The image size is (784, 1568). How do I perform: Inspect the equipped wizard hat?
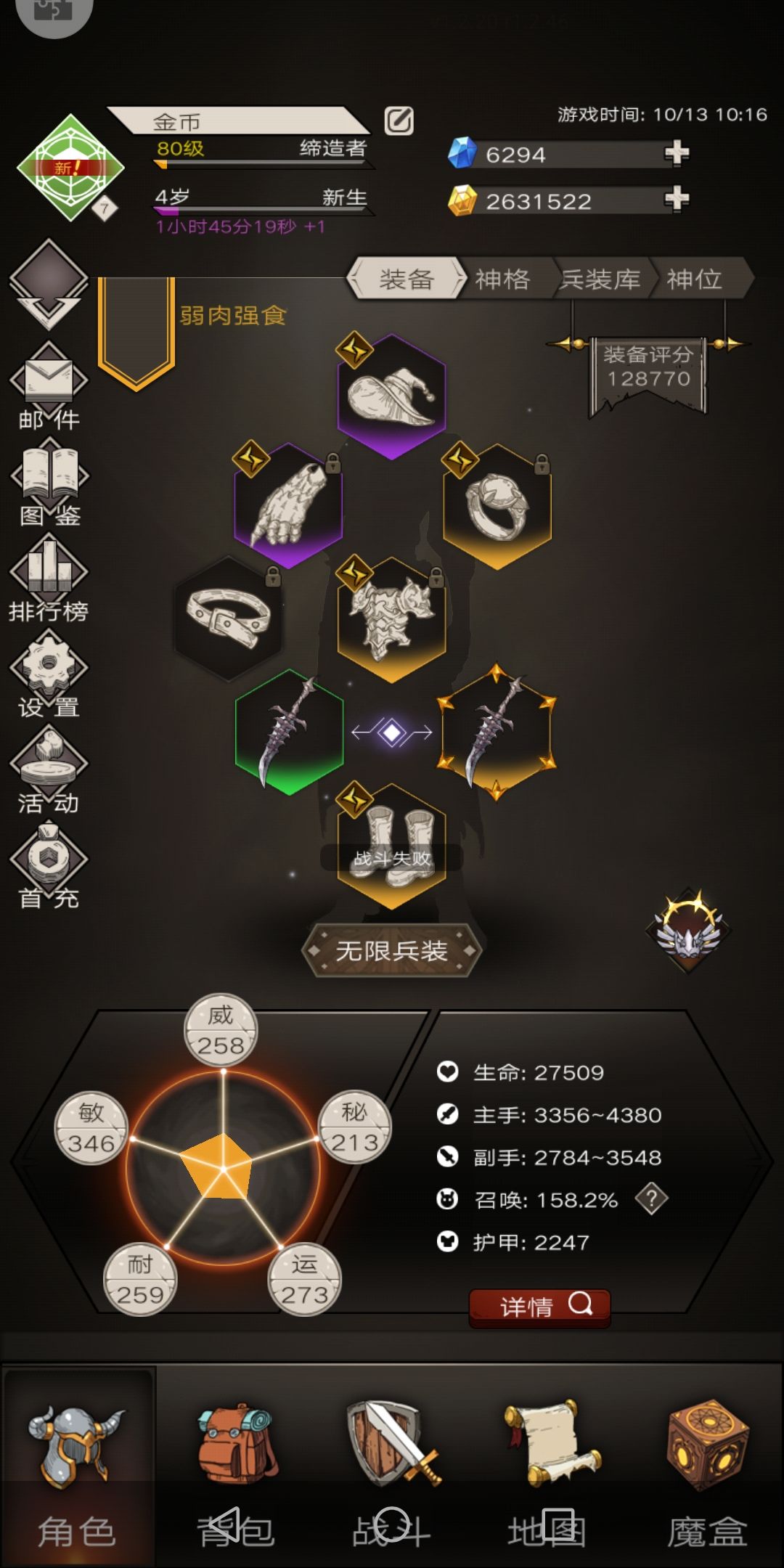coord(391,397)
